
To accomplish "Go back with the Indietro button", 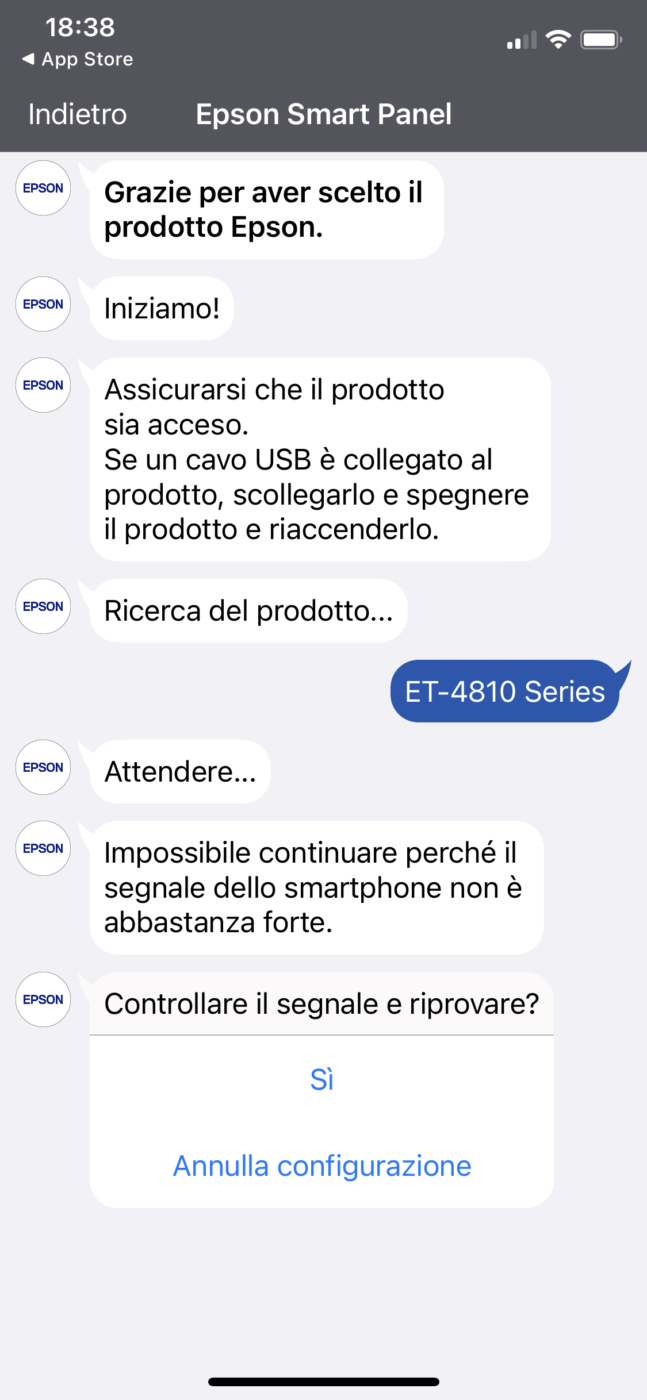I will [77, 114].
